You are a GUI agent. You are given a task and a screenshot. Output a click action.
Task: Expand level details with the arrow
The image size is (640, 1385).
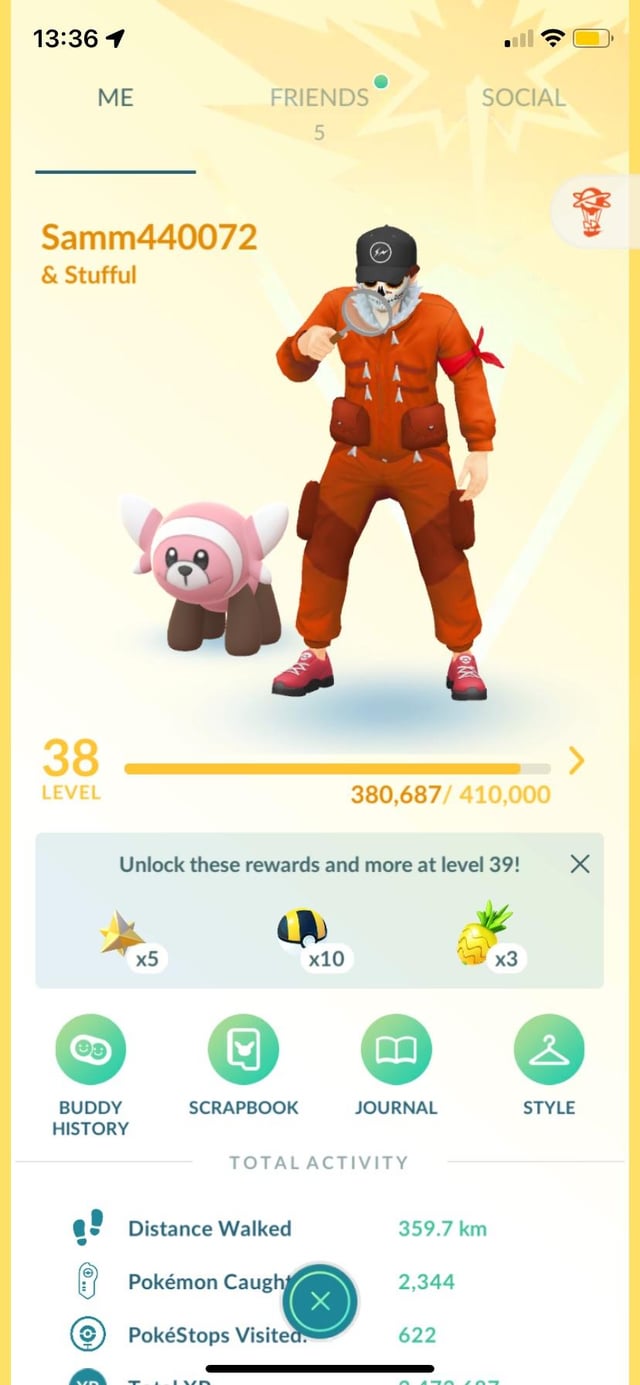click(576, 762)
